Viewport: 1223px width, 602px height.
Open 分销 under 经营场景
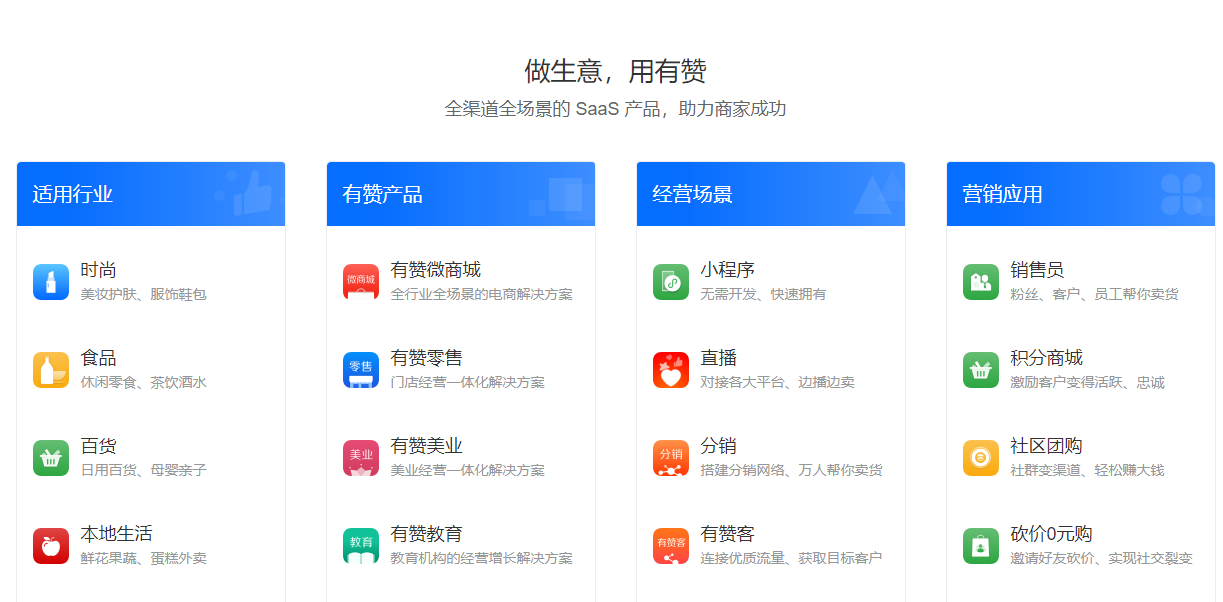click(x=718, y=446)
